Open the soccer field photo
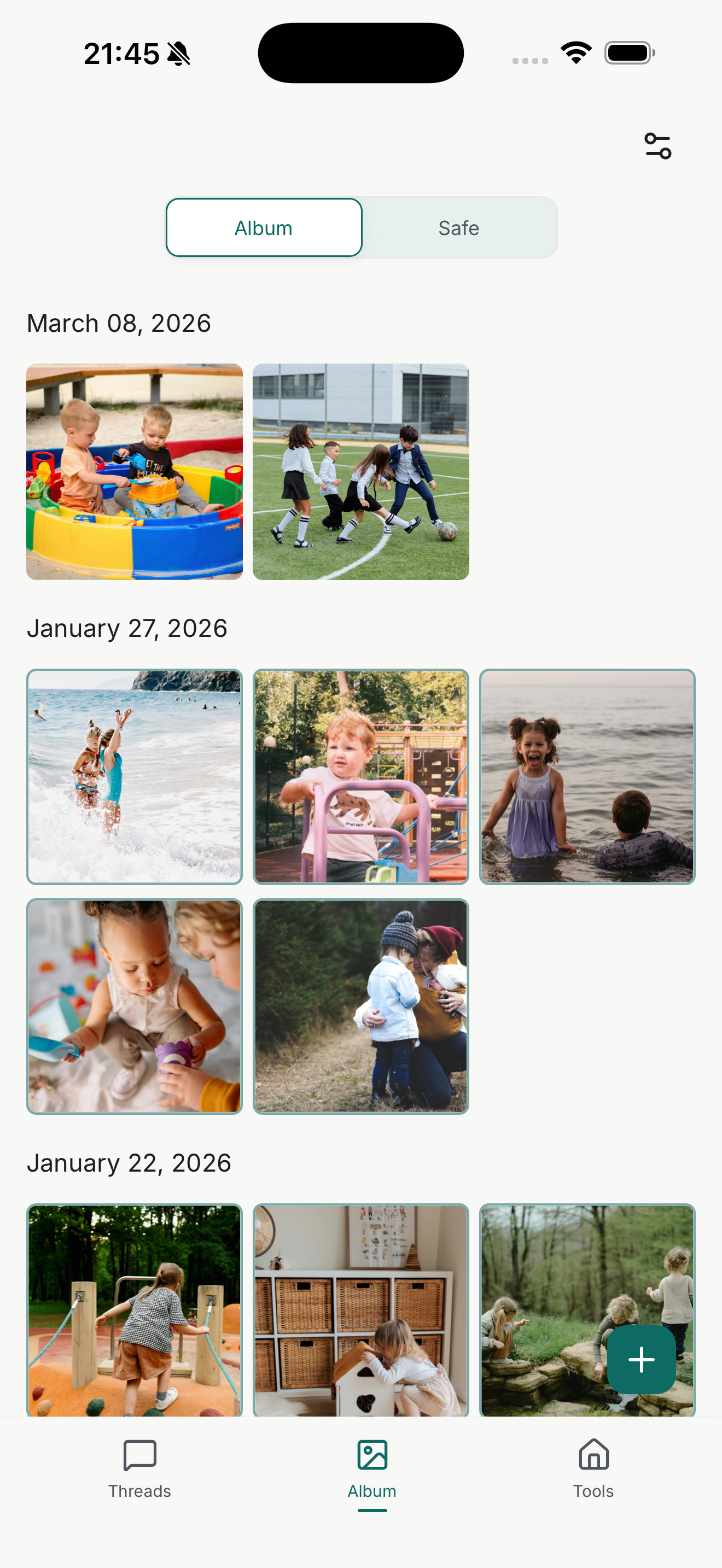Viewport: 722px width, 1568px height. point(360,472)
